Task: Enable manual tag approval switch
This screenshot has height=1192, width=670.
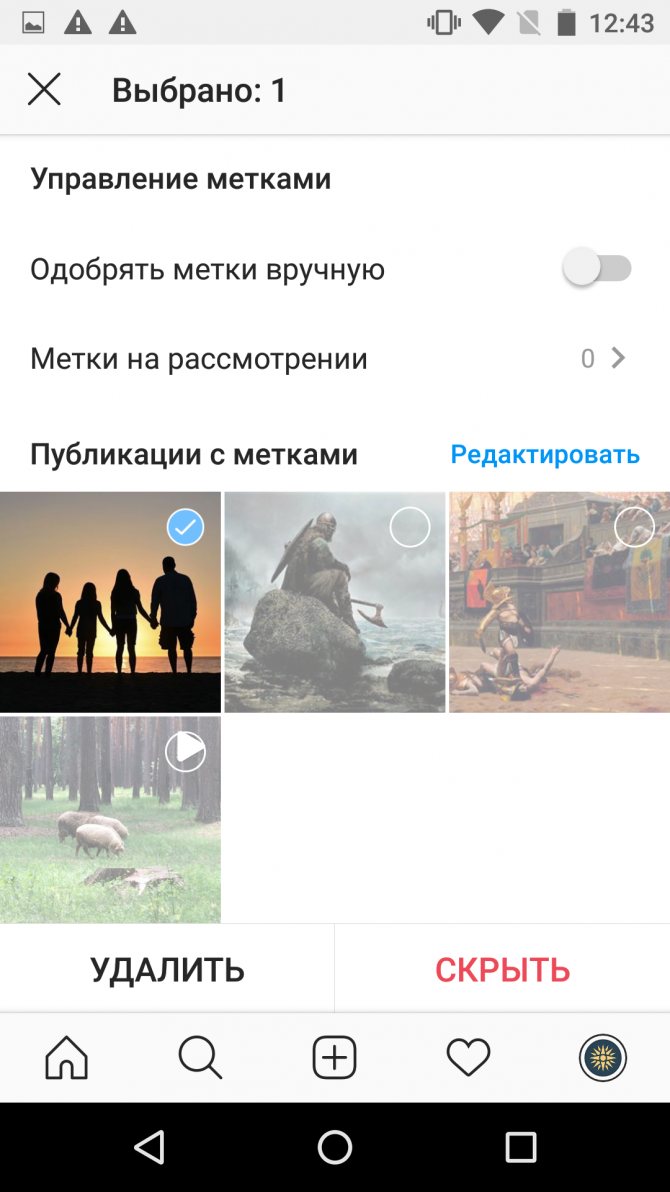Action: [x=598, y=269]
